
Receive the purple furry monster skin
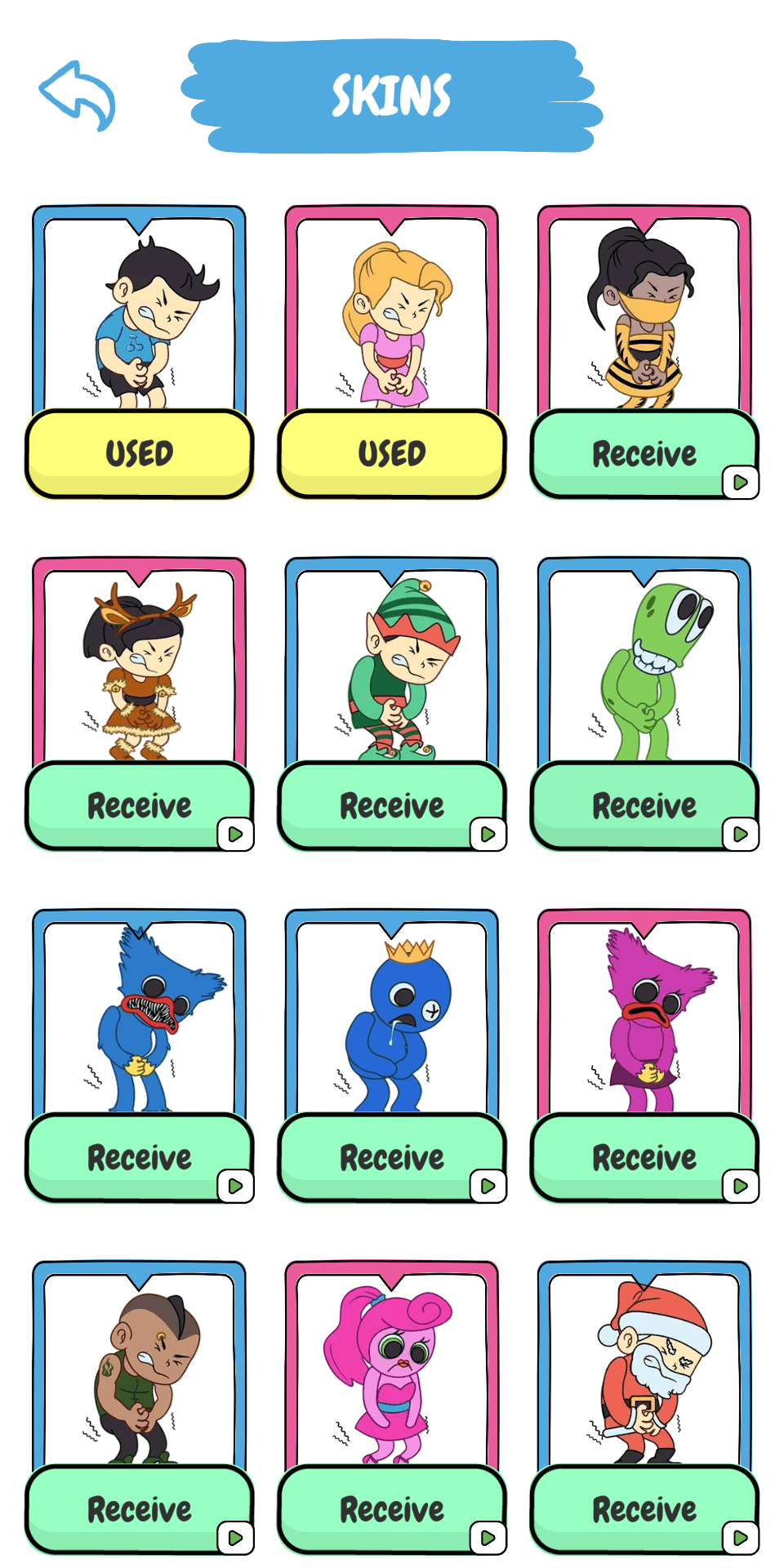click(x=644, y=1158)
